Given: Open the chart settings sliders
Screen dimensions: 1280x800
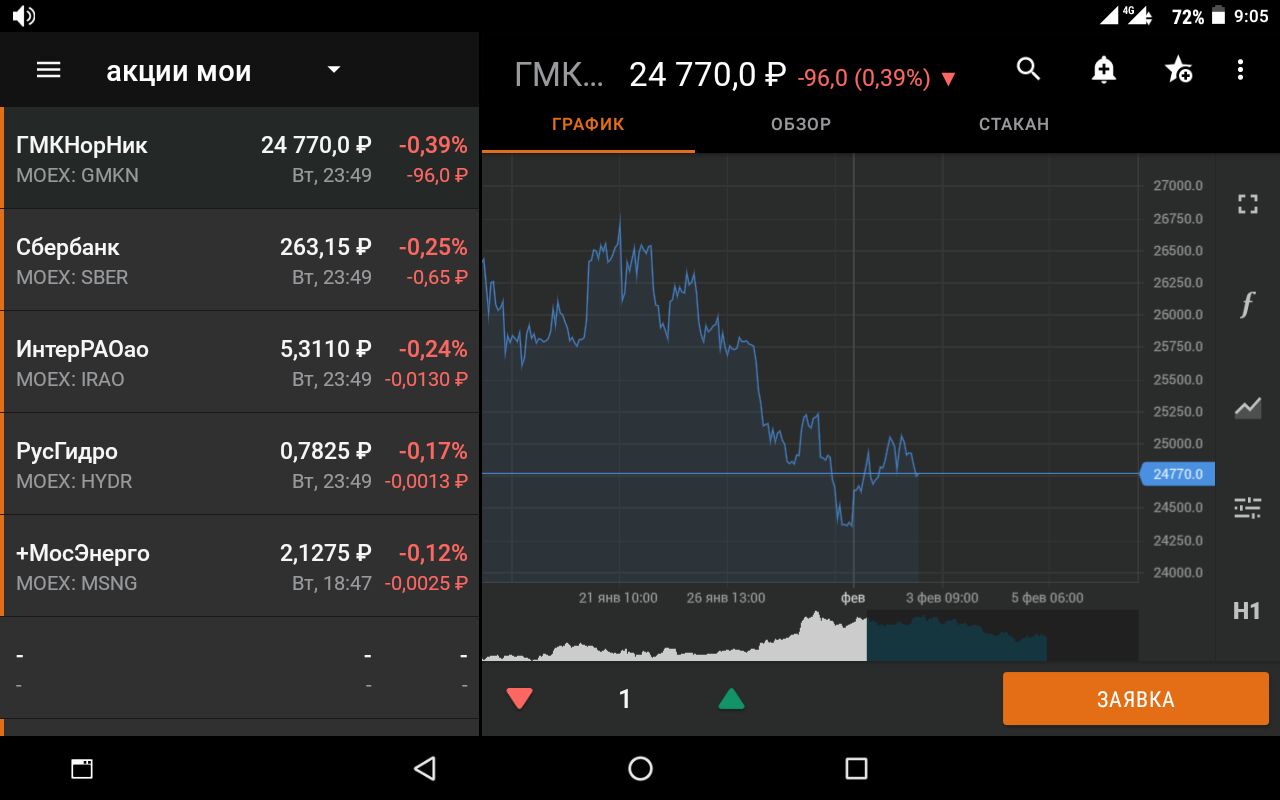Looking at the screenshot, I should 1247,508.
